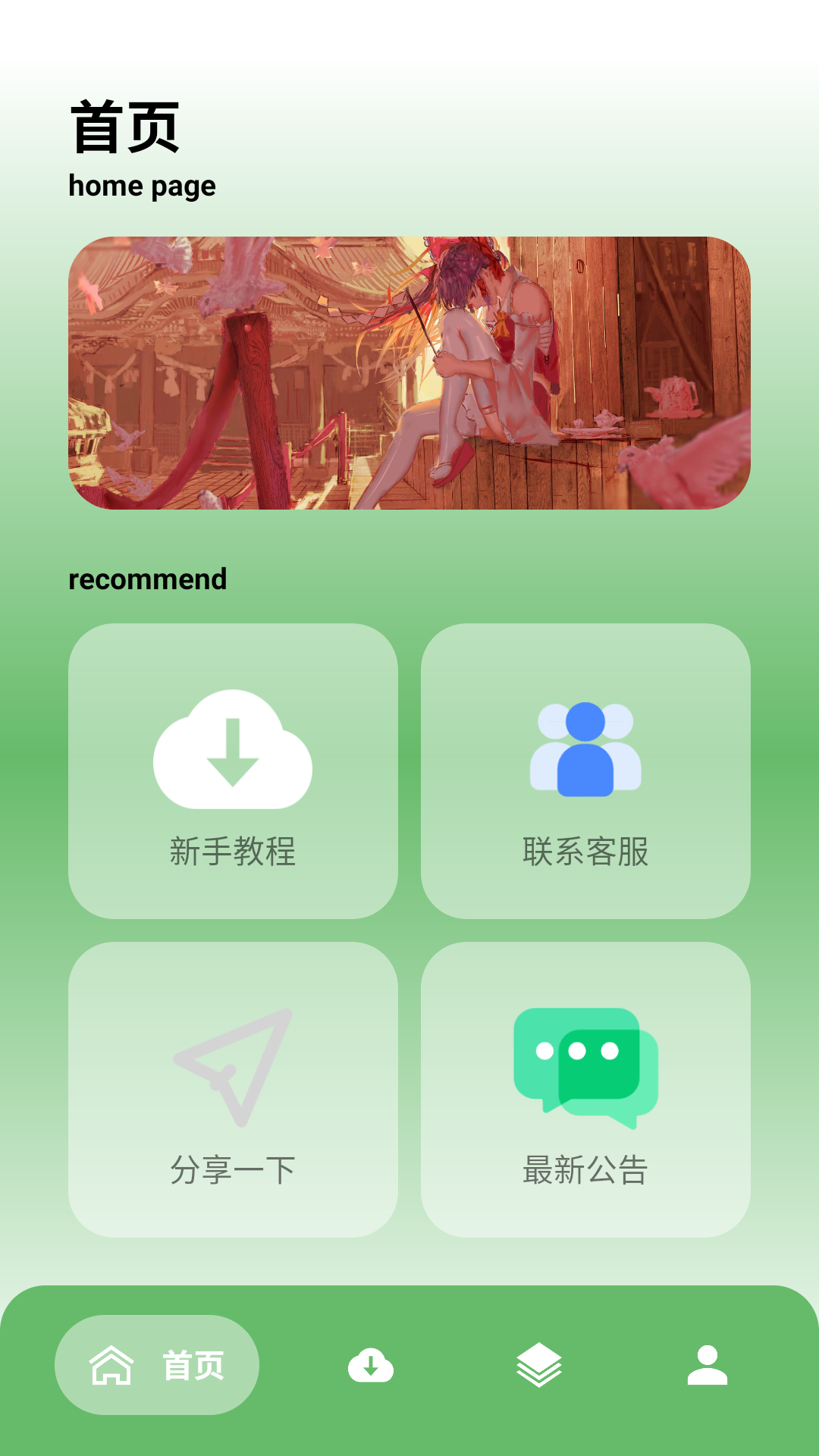Open 最新公告 to view latest announcements

point(586,1088)
